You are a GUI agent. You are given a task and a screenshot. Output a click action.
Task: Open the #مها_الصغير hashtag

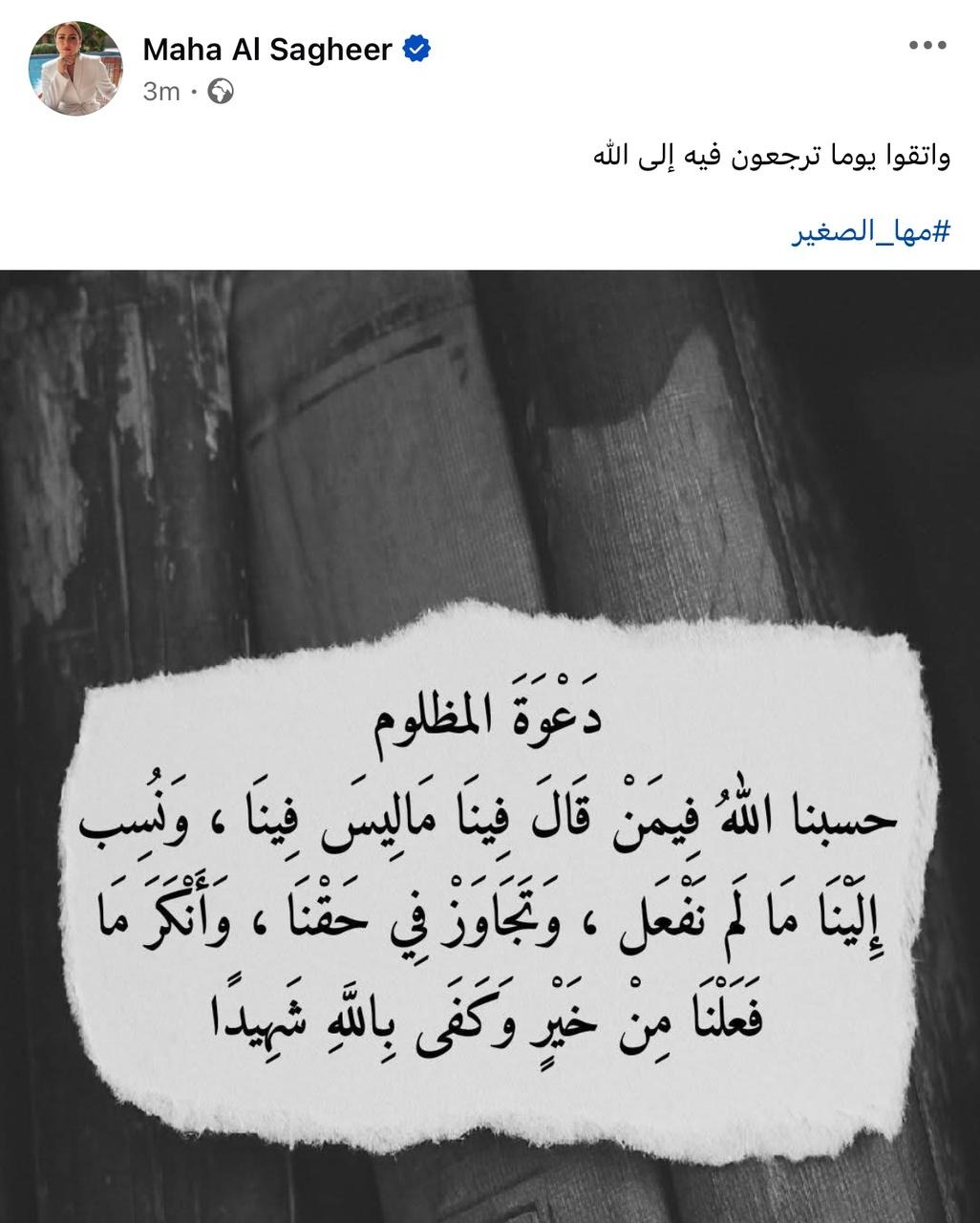(x=871, y=232)
